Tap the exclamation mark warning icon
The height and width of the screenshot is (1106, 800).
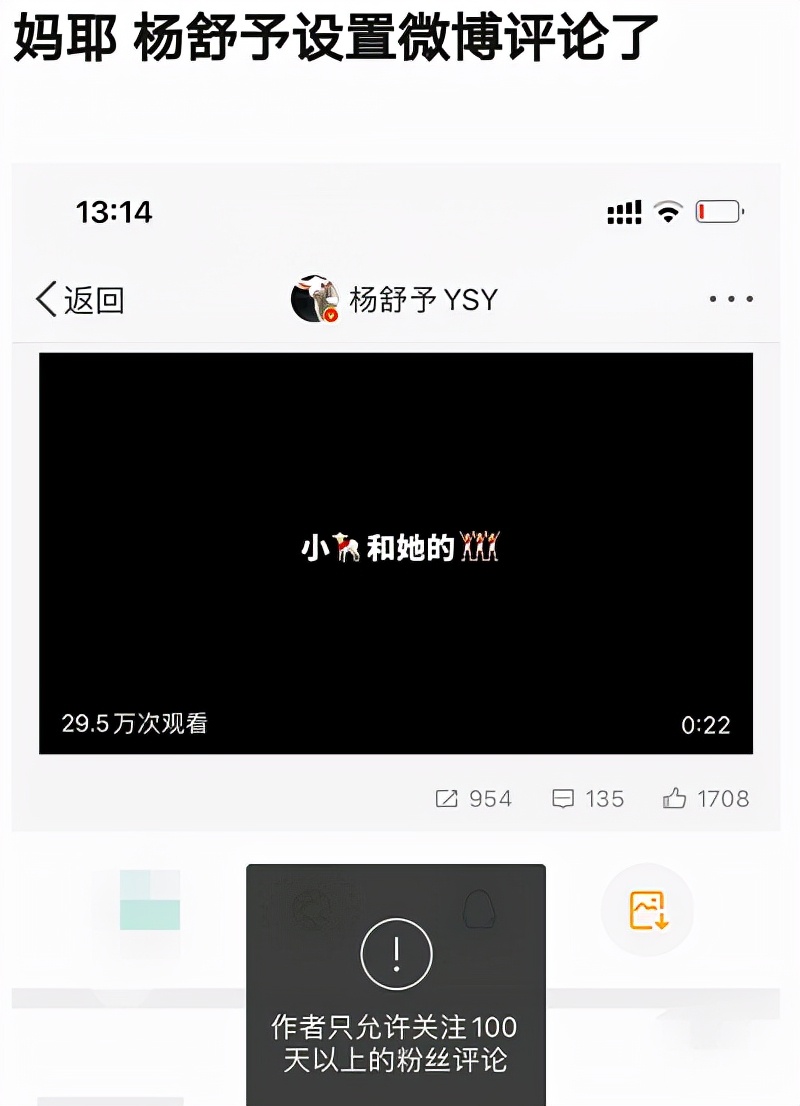(x=394, y=953)
